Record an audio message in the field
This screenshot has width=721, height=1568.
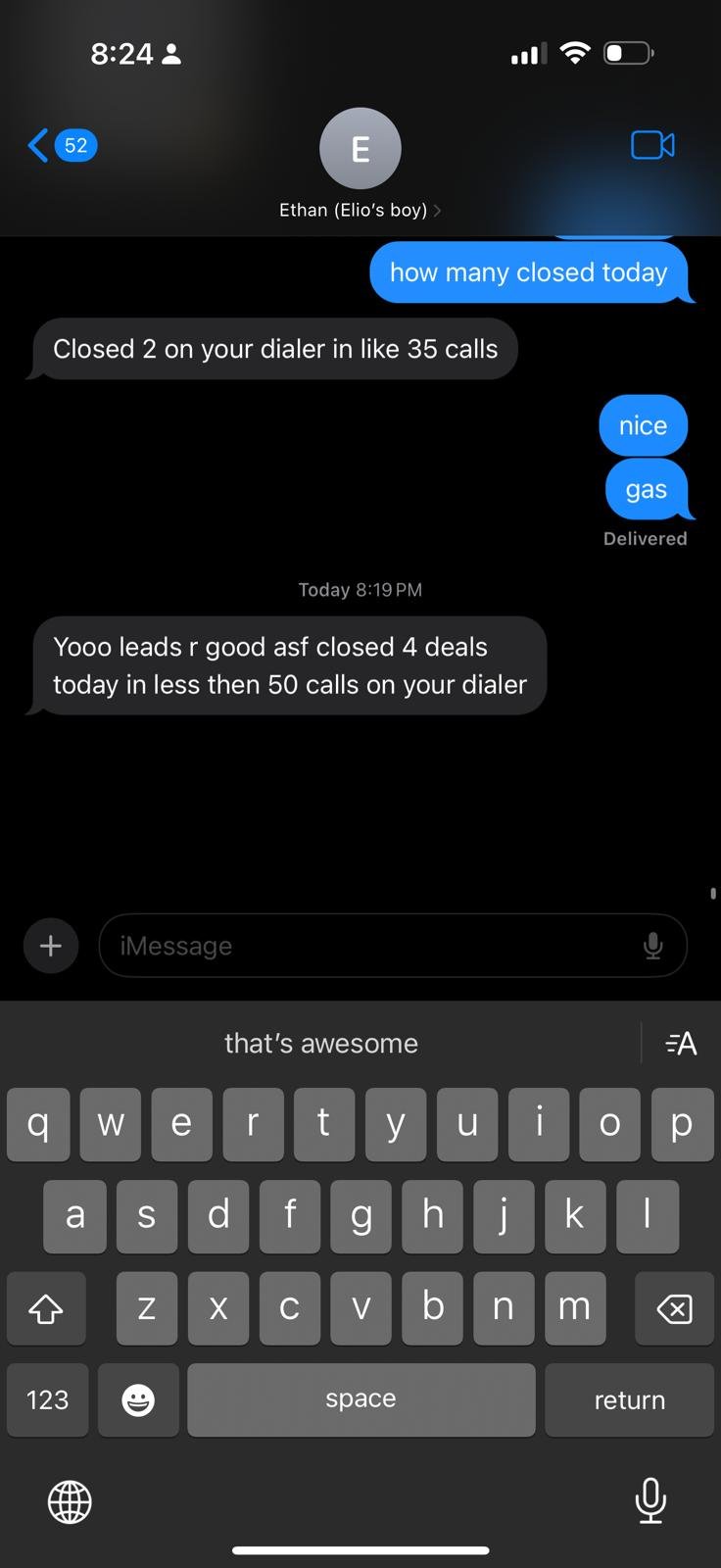coord(652,946)
